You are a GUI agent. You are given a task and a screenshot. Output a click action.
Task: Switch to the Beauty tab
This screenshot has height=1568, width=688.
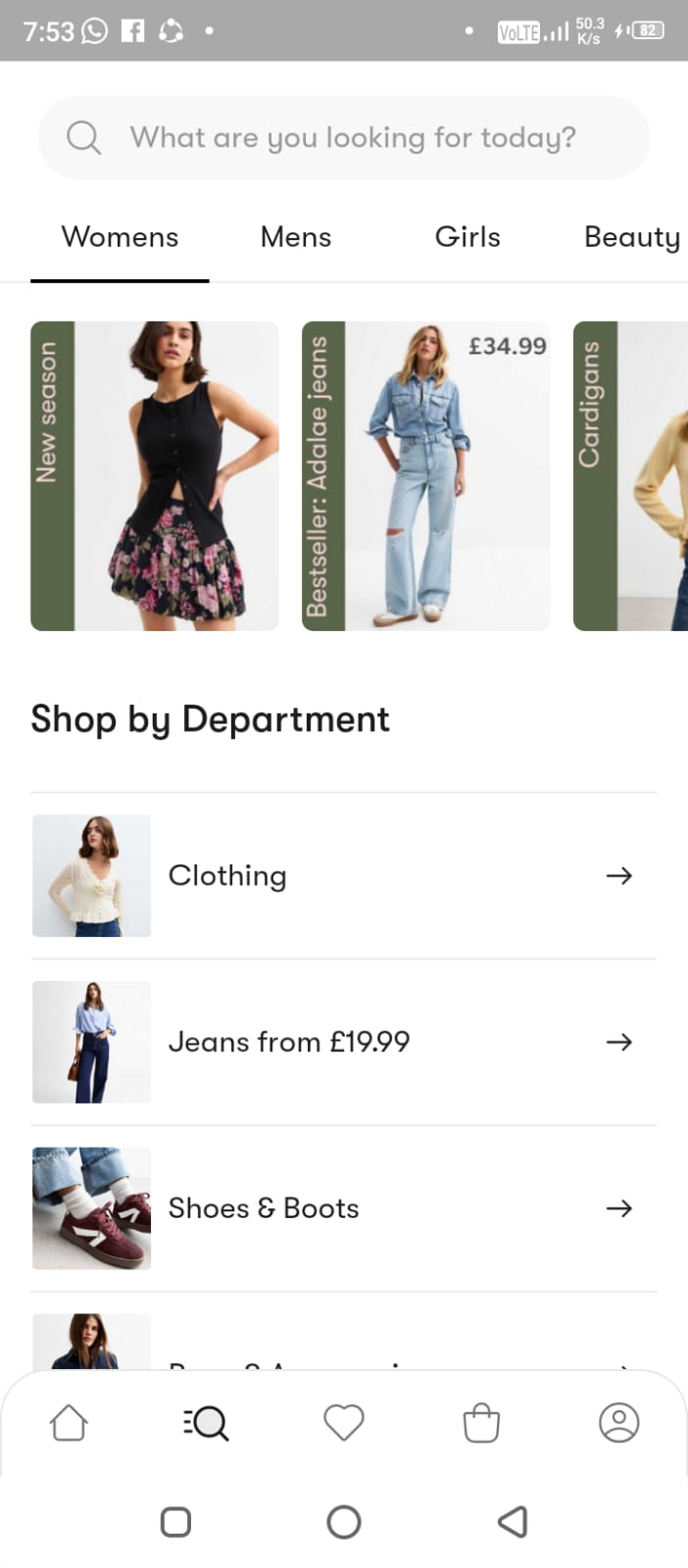coord(631,237)
